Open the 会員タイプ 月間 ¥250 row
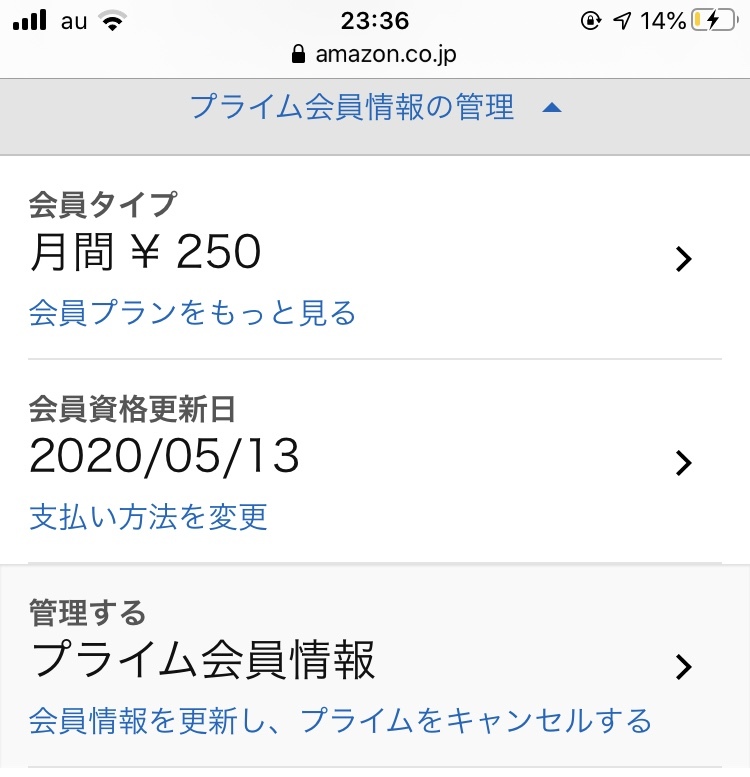Screen dimensions: 750x777 [683, 259]
